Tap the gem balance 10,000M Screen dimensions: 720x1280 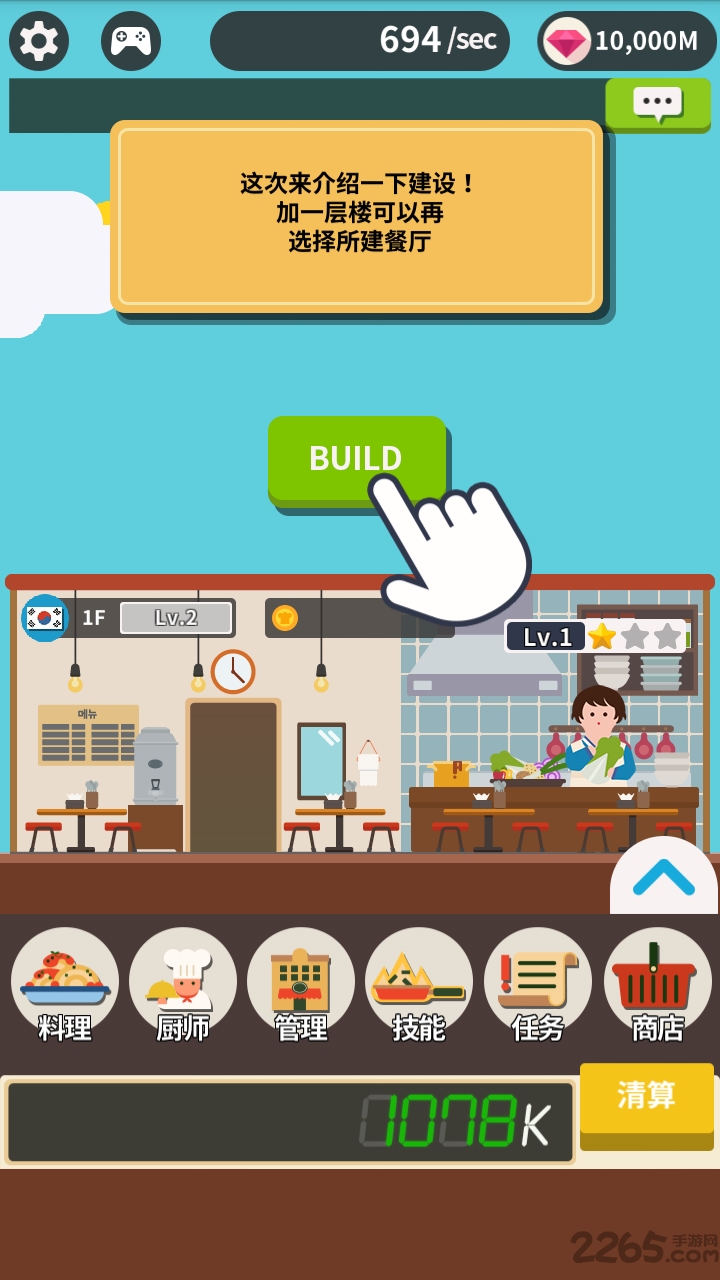[x=627, y=41]
